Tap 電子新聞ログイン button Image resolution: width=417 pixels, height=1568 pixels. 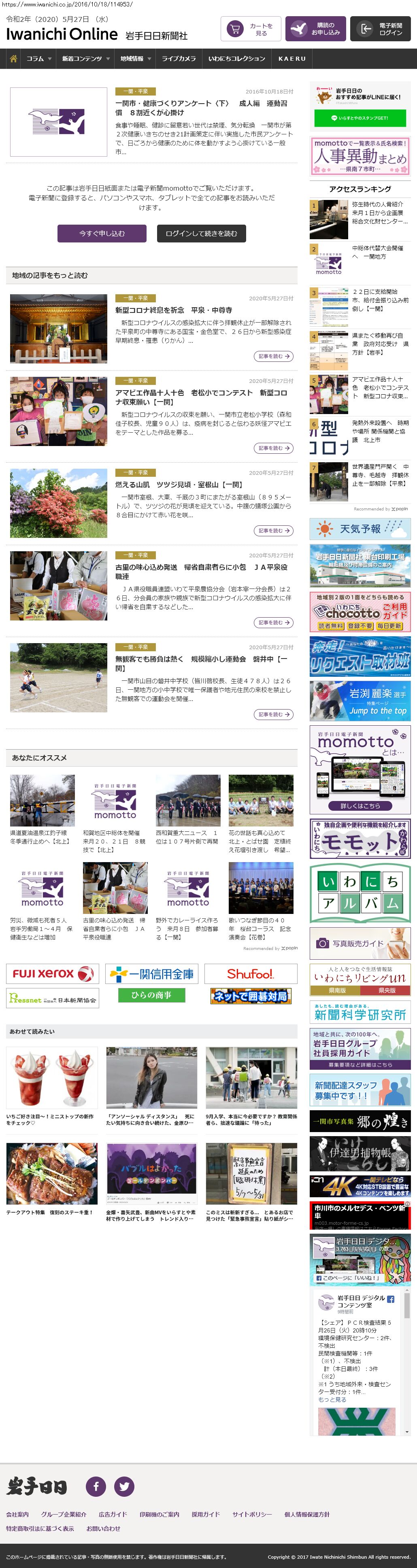click(380, 29)
